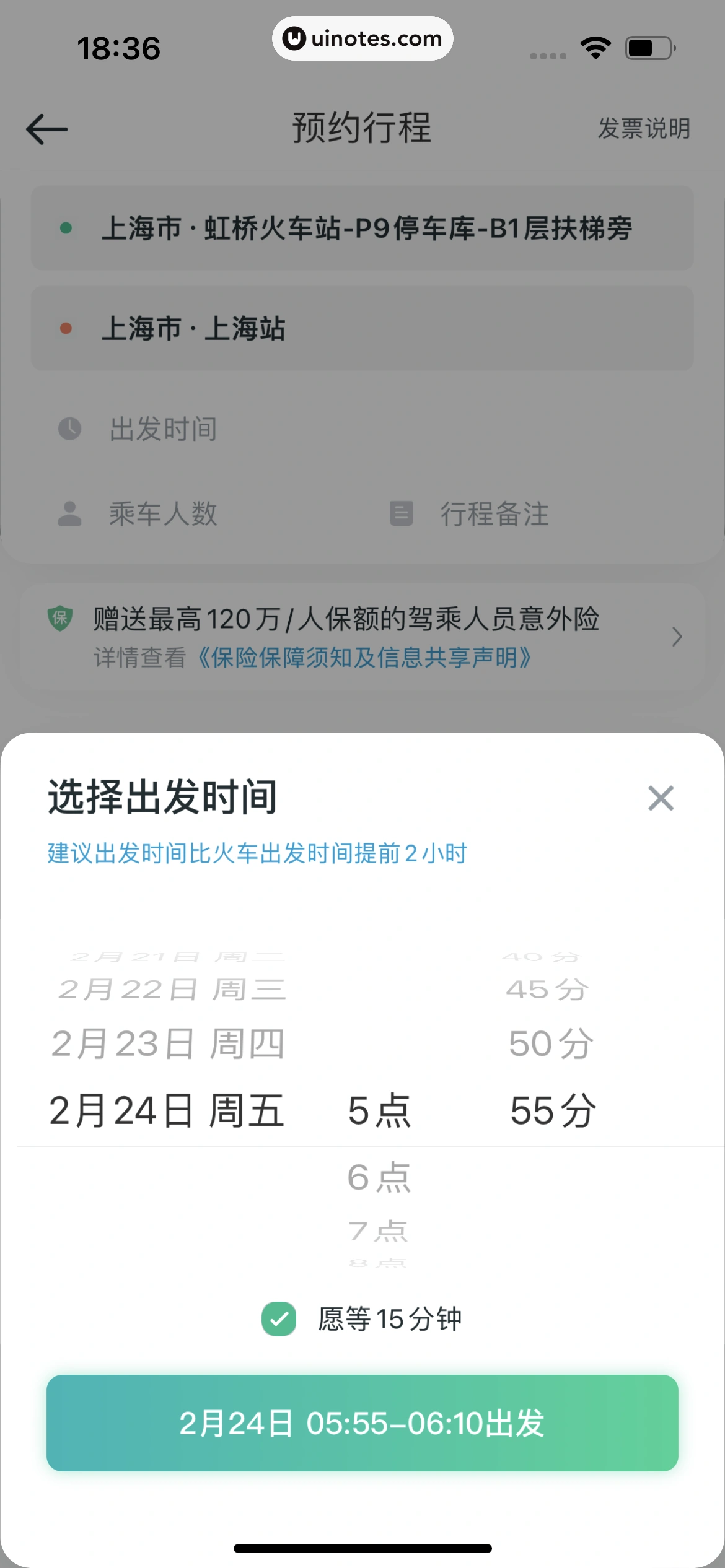Toggle the wait-15-minutes option off
Image resolution: width=725 pixels, height=1568 pixels.
pyautogui.click(x=278, y=1318)
